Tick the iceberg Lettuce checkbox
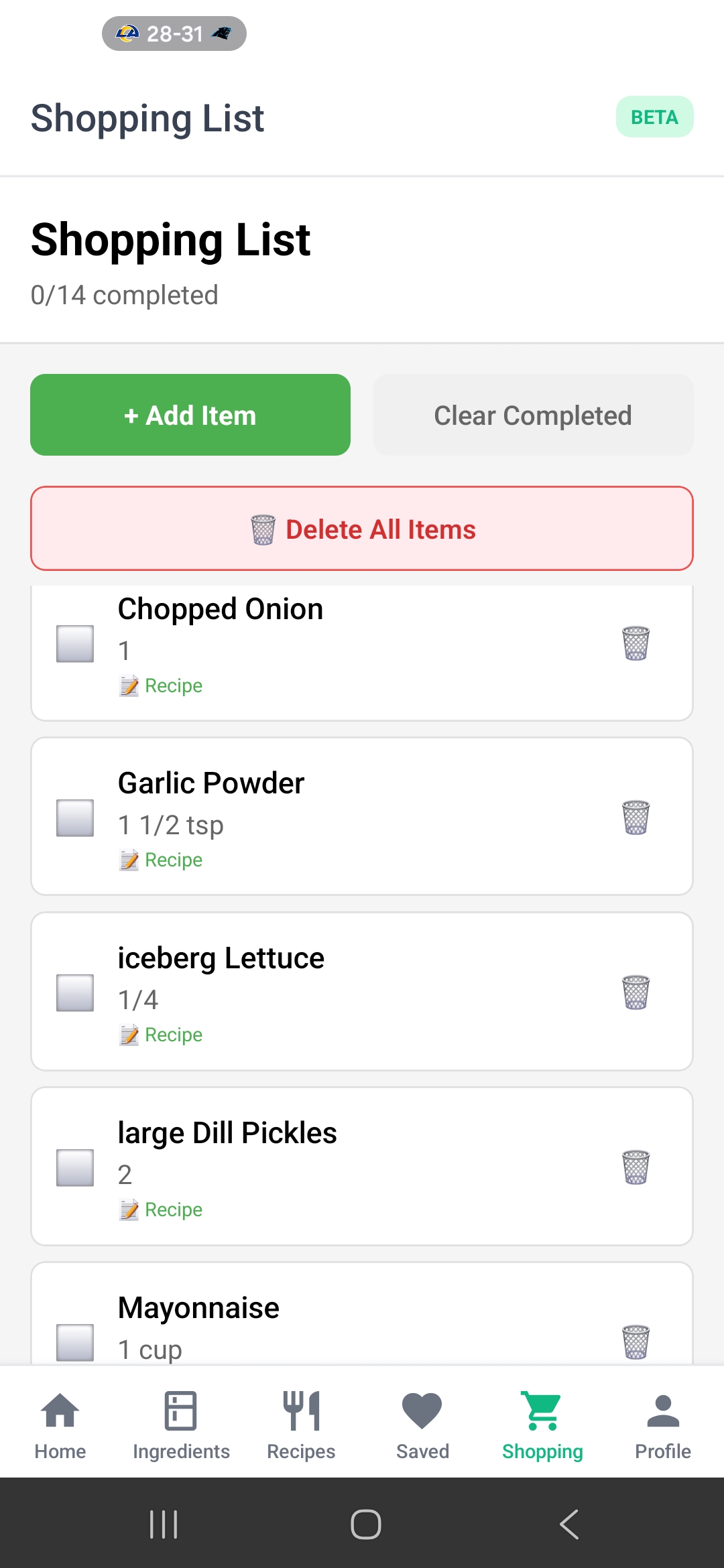Screen dimensions: 724x1568 [x=75, y=993]
